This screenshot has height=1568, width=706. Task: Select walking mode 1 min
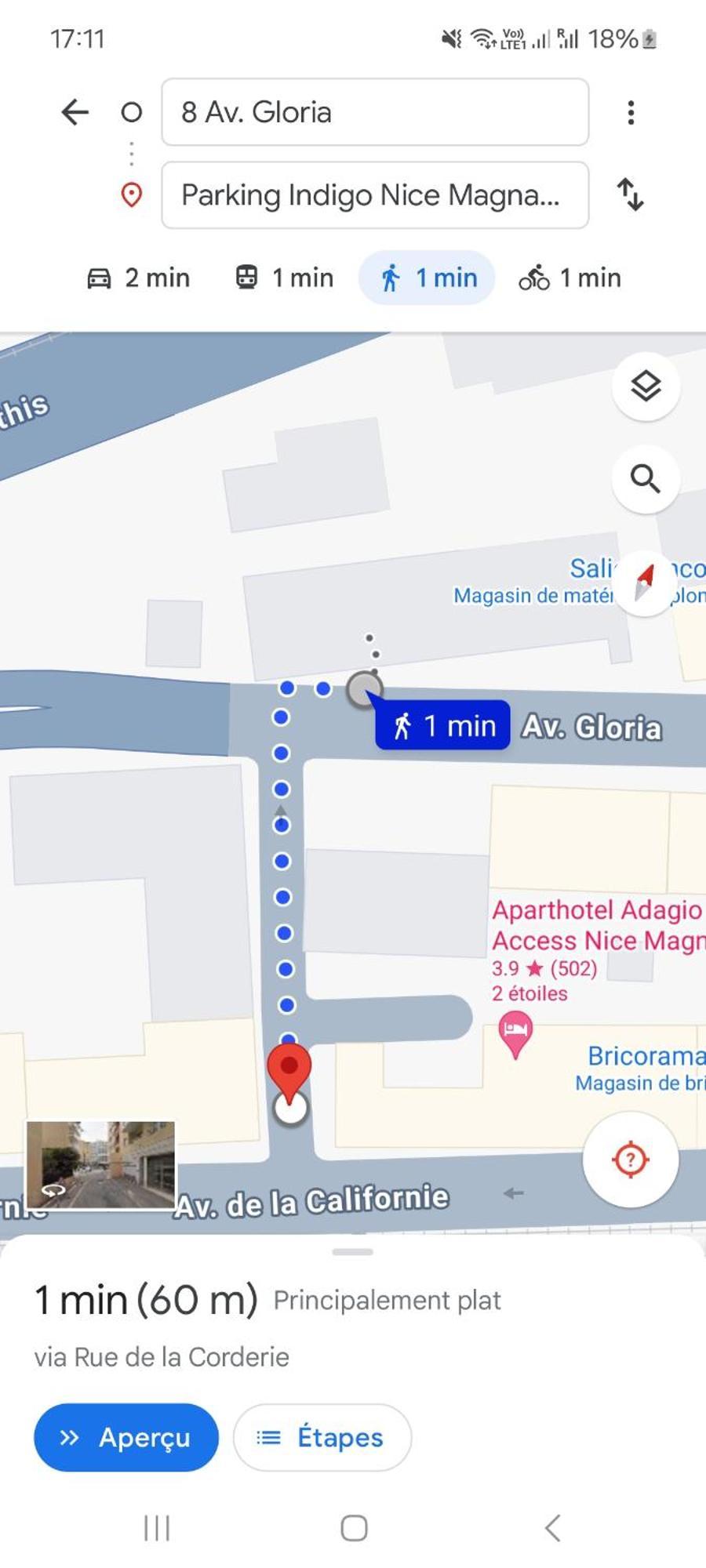click(x=428, y=278)
